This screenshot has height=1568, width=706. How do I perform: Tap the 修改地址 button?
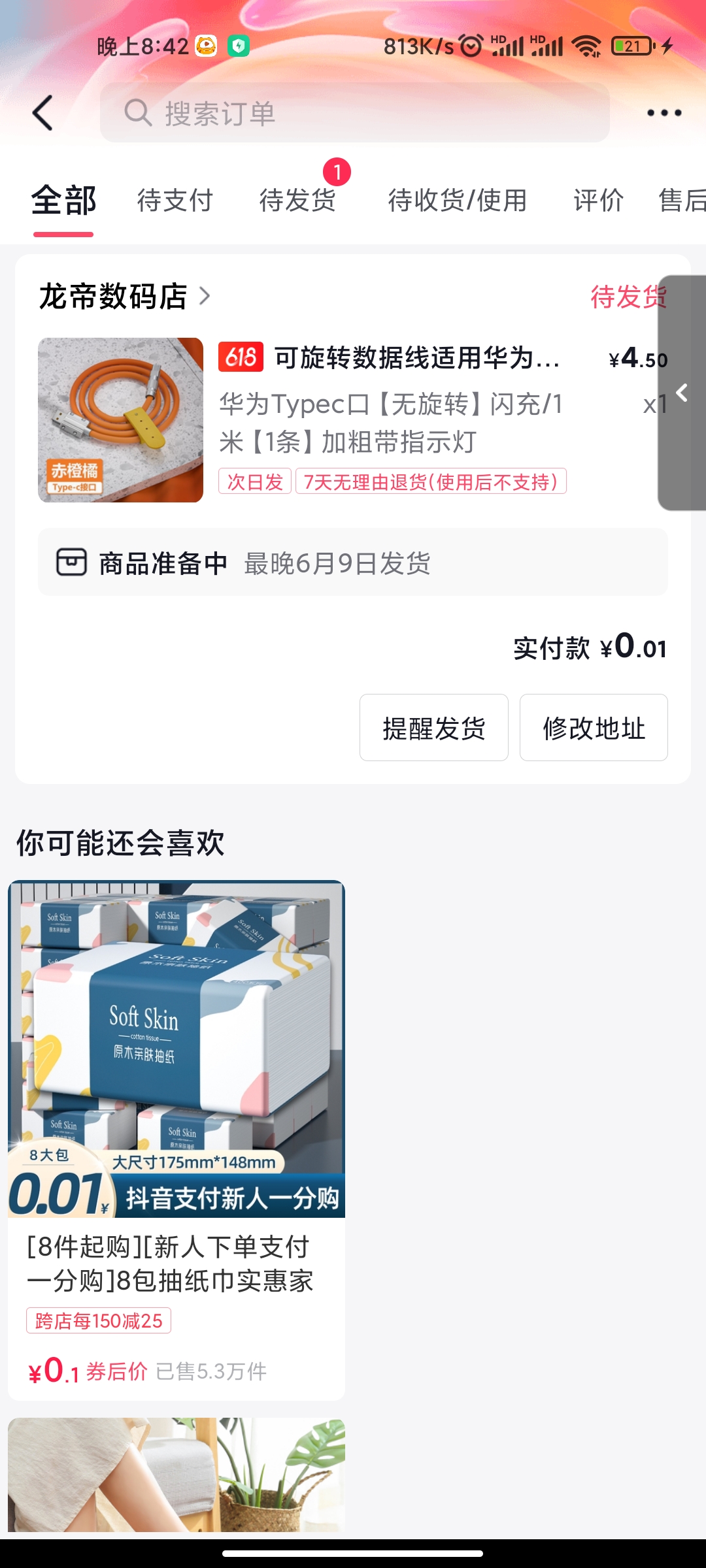point(593,728)
